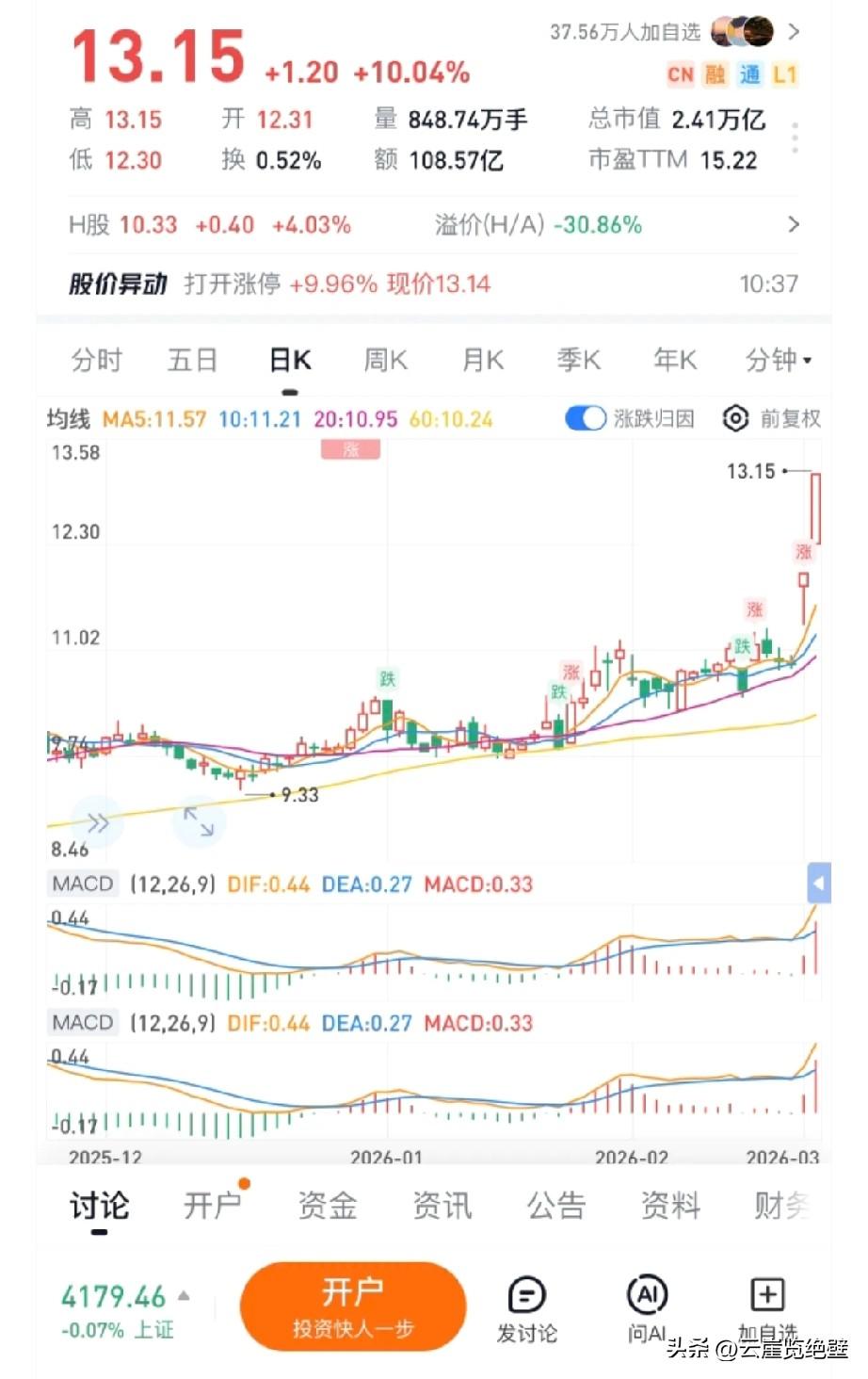The image size is (868, 1379).
Task: Toggle the 涨跌归因 switch off
Action: (585, 418)
